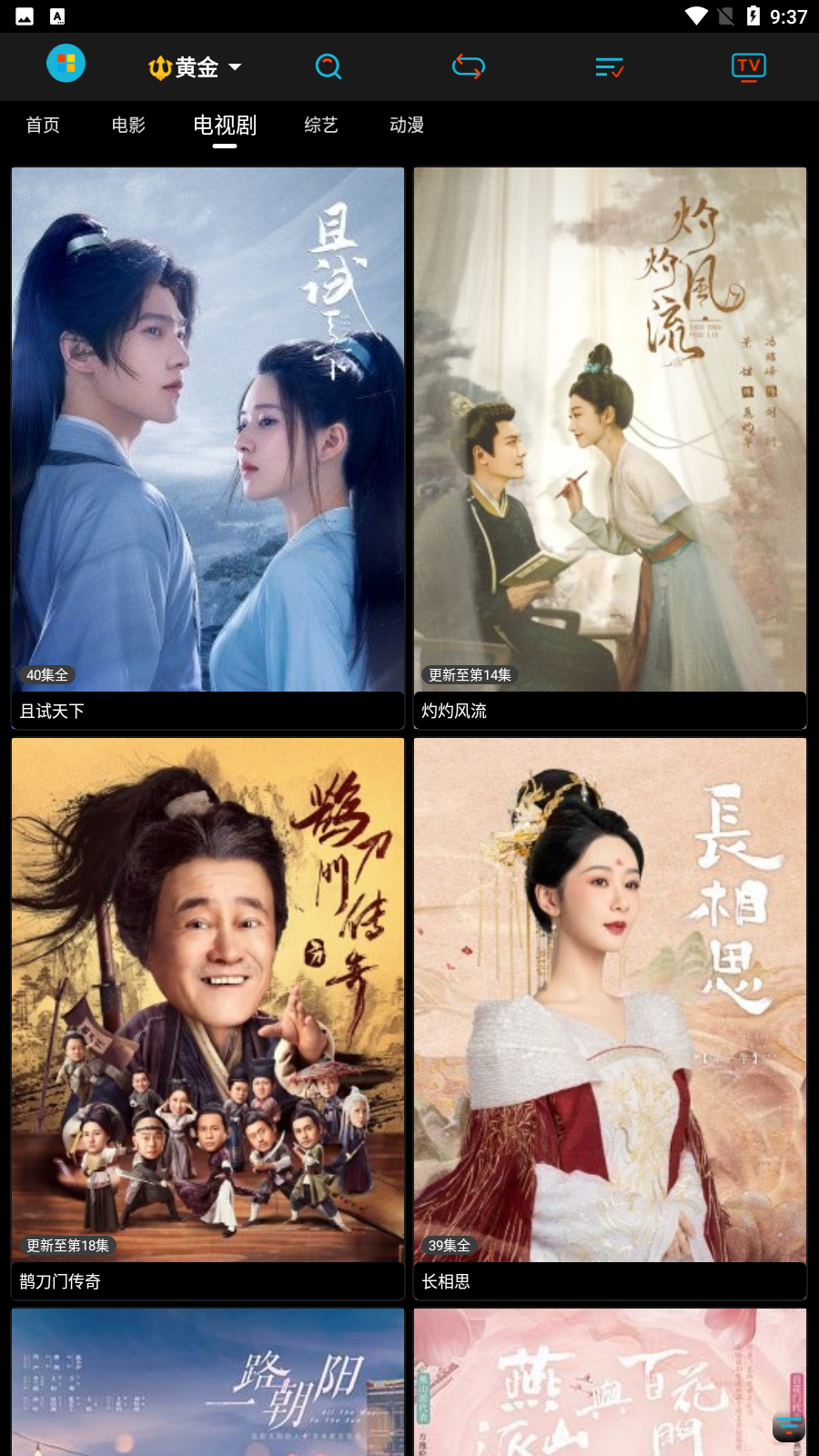Open the checklist icon in the toolbar
Screen dimensions: 819x1456
coord(609,67)
